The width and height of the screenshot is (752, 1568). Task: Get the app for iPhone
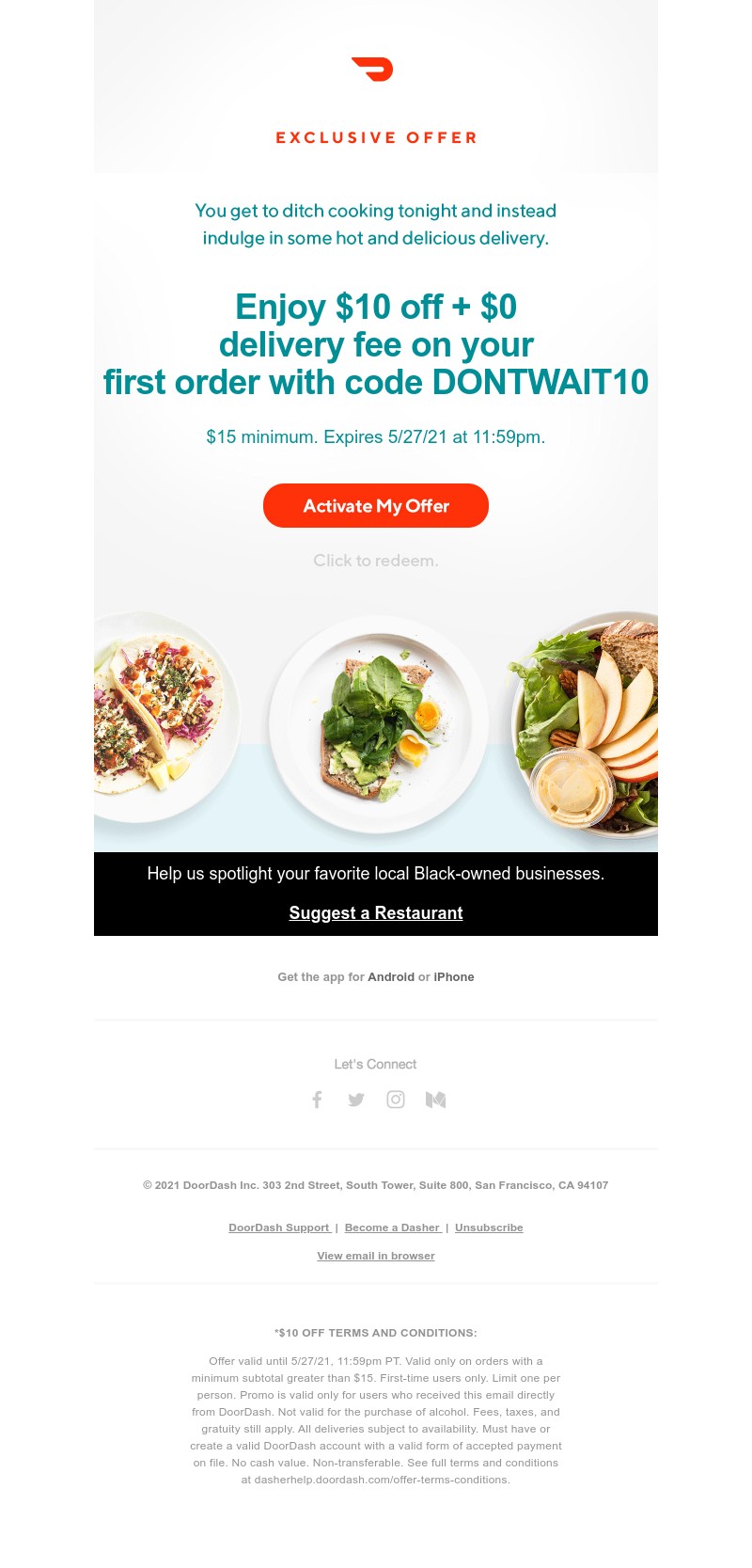(454, 977)
